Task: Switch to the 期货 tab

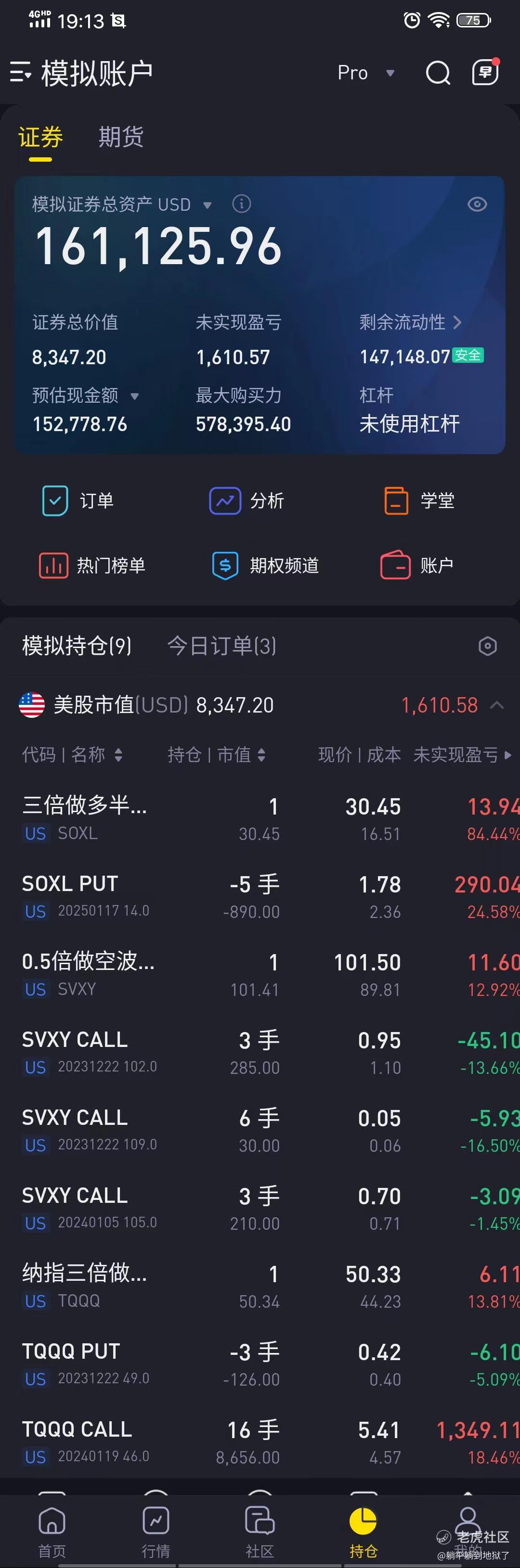Action: [121, 137]
